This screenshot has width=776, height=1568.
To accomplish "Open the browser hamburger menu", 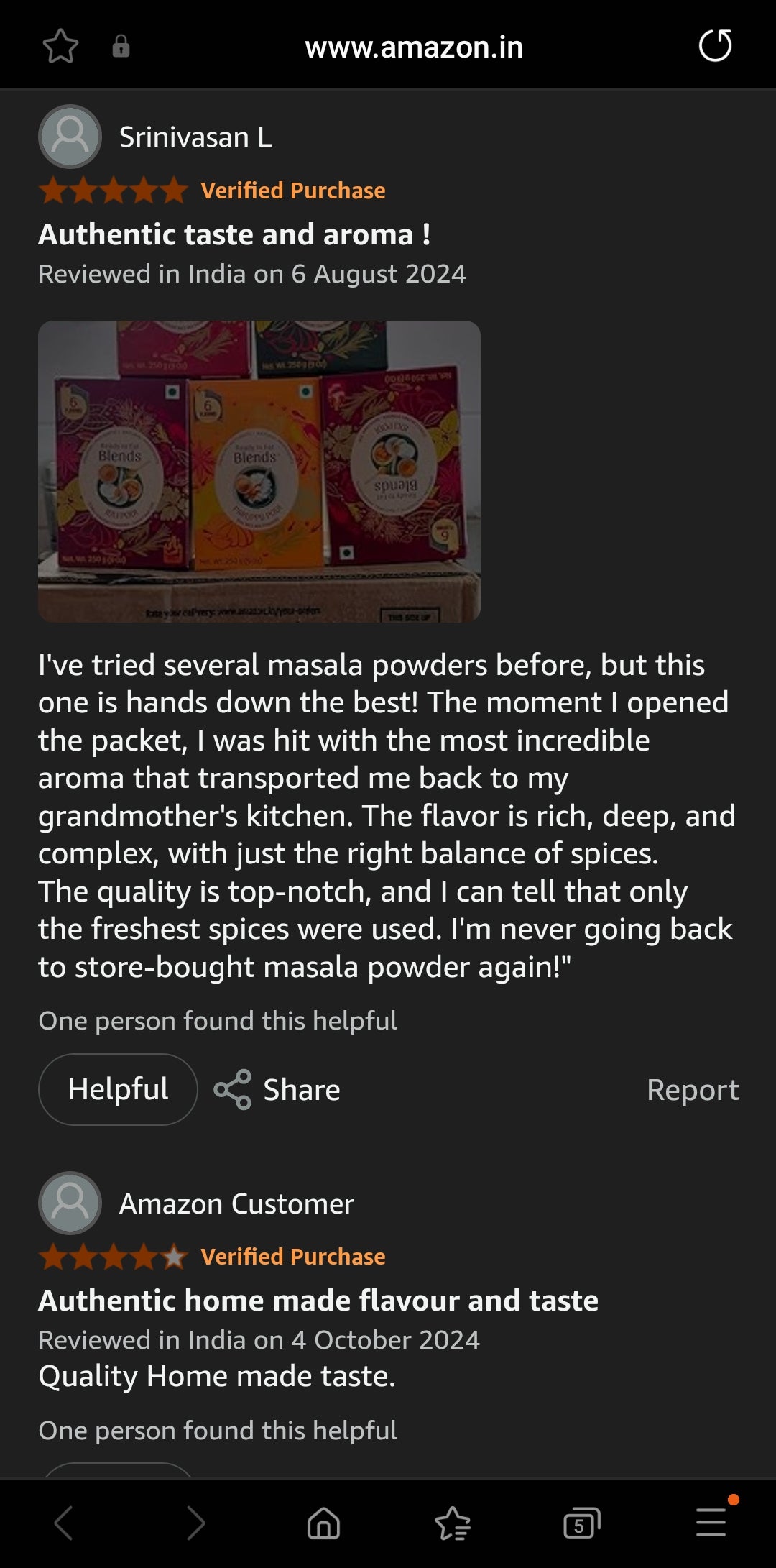I will point(711,1521).
